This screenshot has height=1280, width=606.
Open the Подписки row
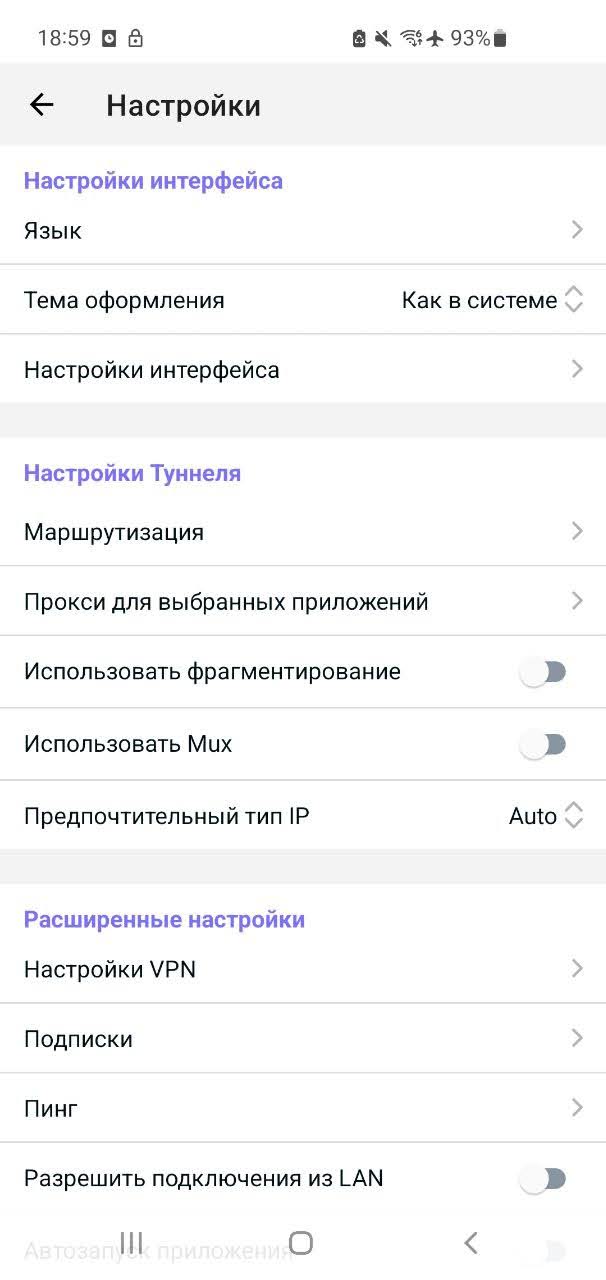tap(302, 1039)
